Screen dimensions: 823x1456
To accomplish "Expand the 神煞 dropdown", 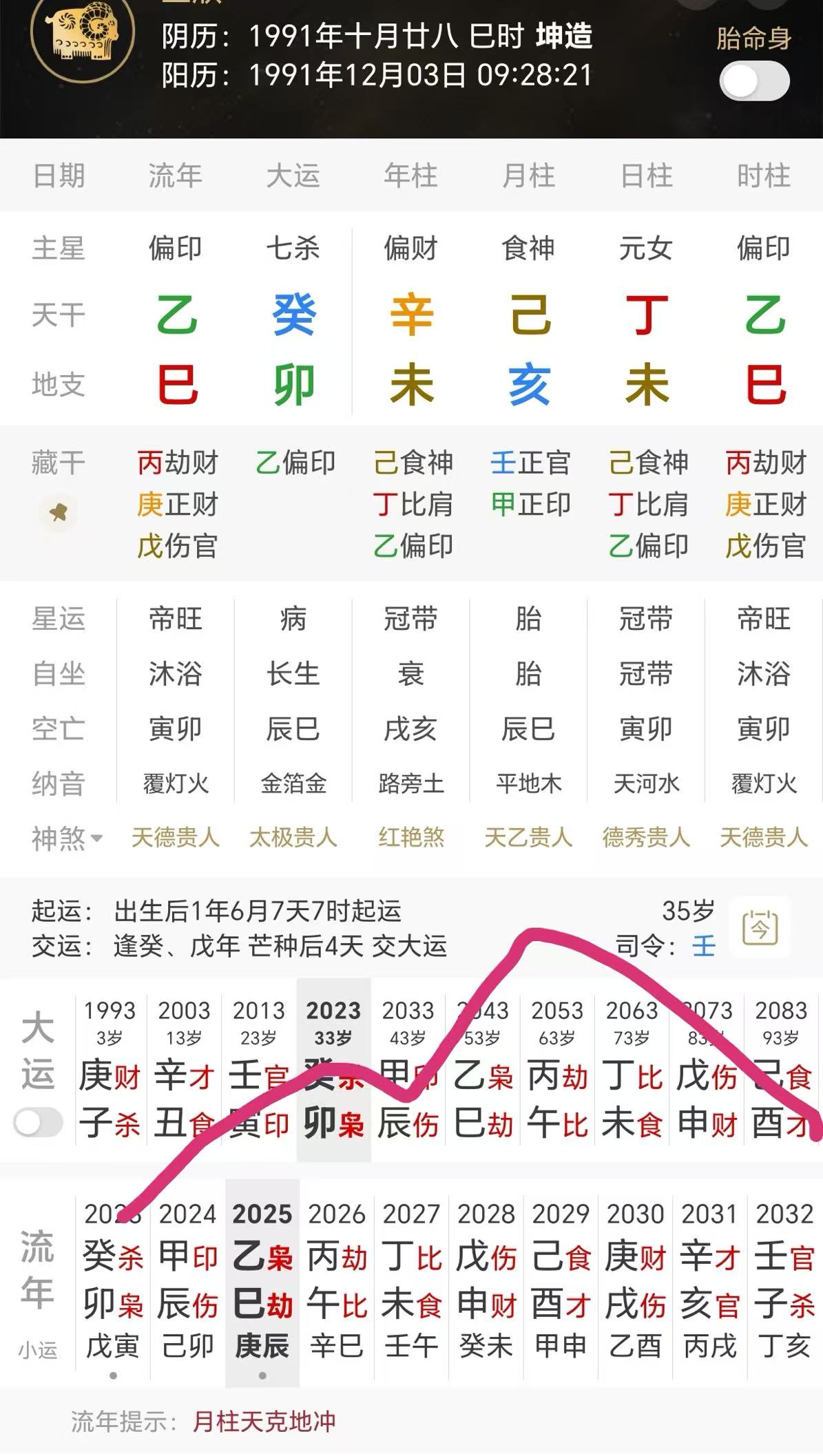I will click(x=67, y=838).
